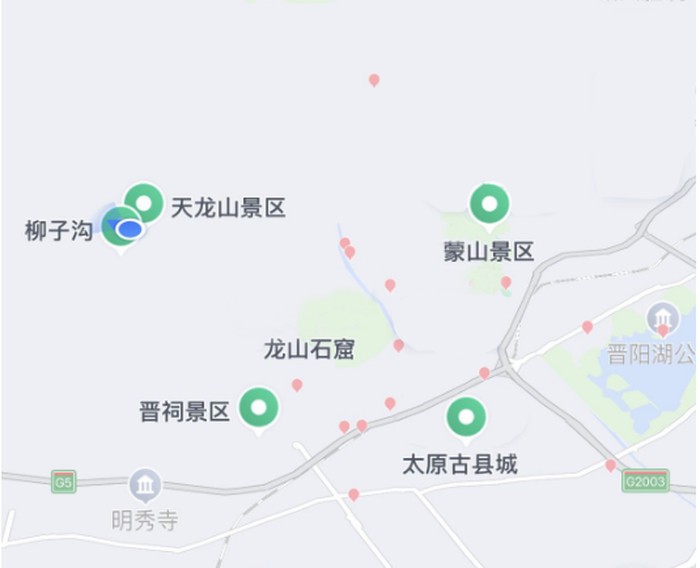The image size is (700, 568).
Task: Tap the 明秀寺 landmark icon
Action: (145, 487)
